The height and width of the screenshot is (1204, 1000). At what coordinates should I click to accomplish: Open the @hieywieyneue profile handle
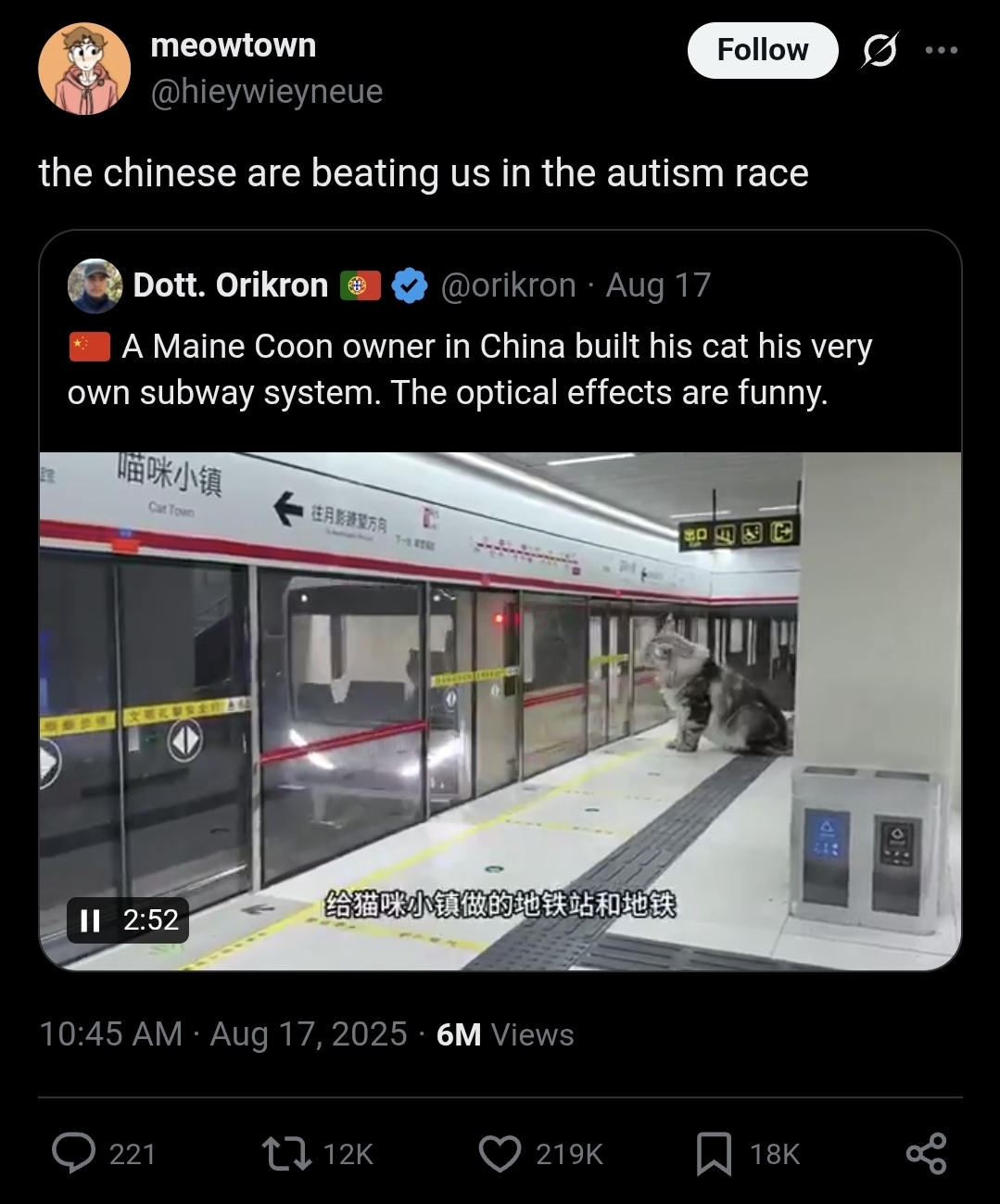(x=267, y=92)
